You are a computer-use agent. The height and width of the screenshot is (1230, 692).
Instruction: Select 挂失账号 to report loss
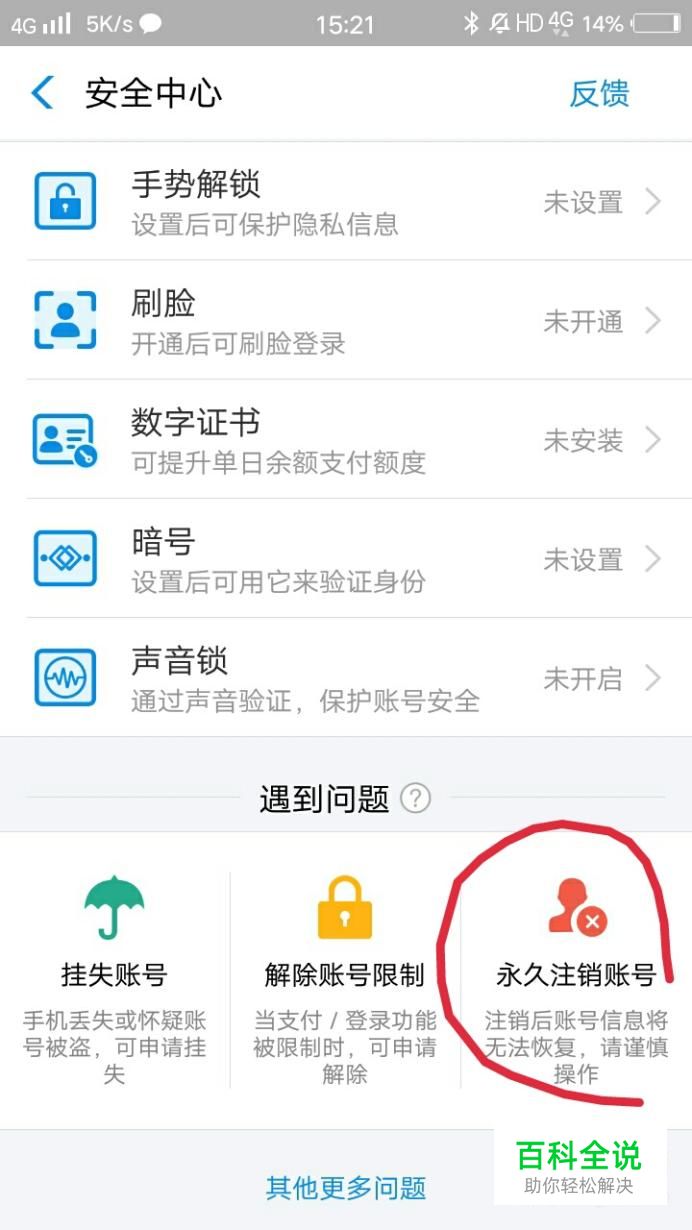[x=114, y=975]
